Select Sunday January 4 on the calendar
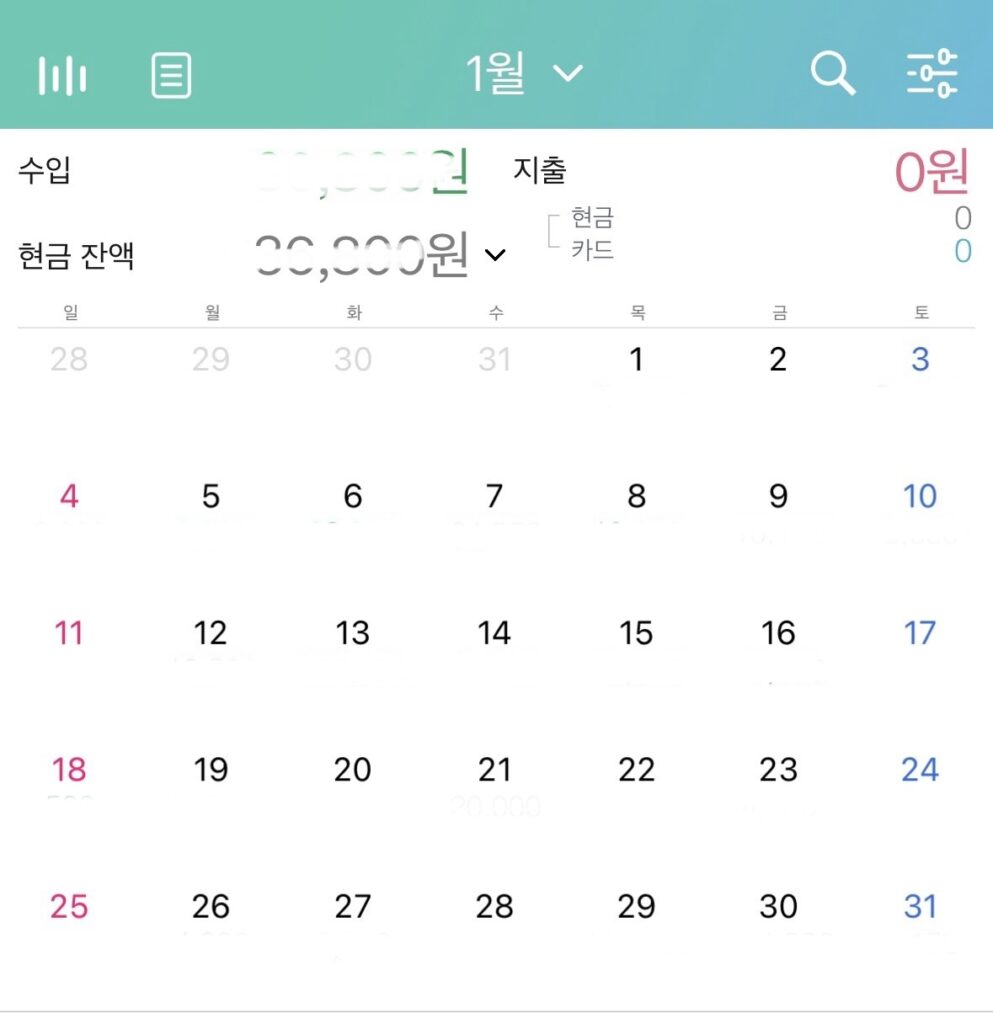Image resolution: width=993 pixels, height=1024 pixels. click(x=69, y=497)
